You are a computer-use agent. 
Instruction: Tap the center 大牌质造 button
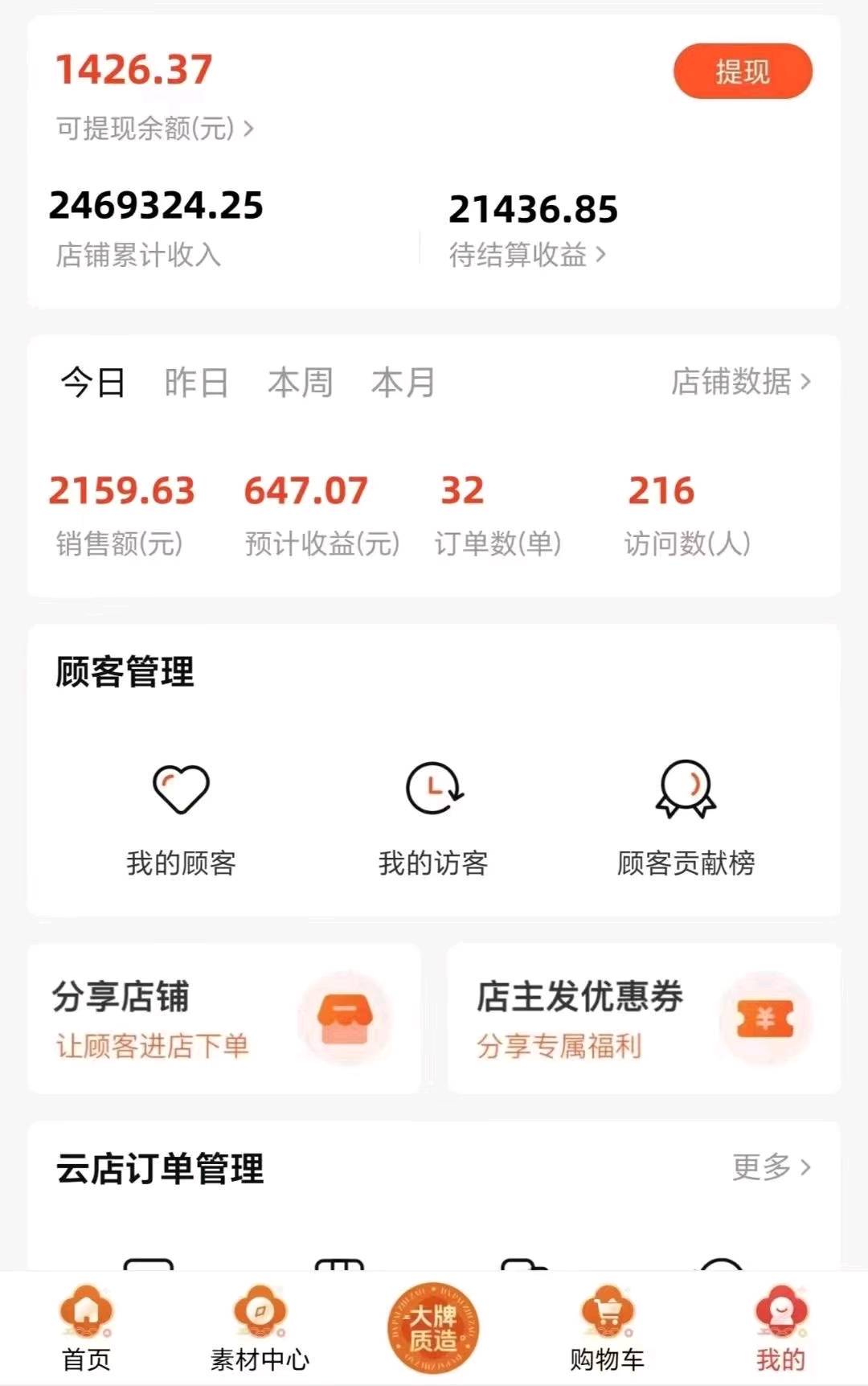coord(433,1328)
